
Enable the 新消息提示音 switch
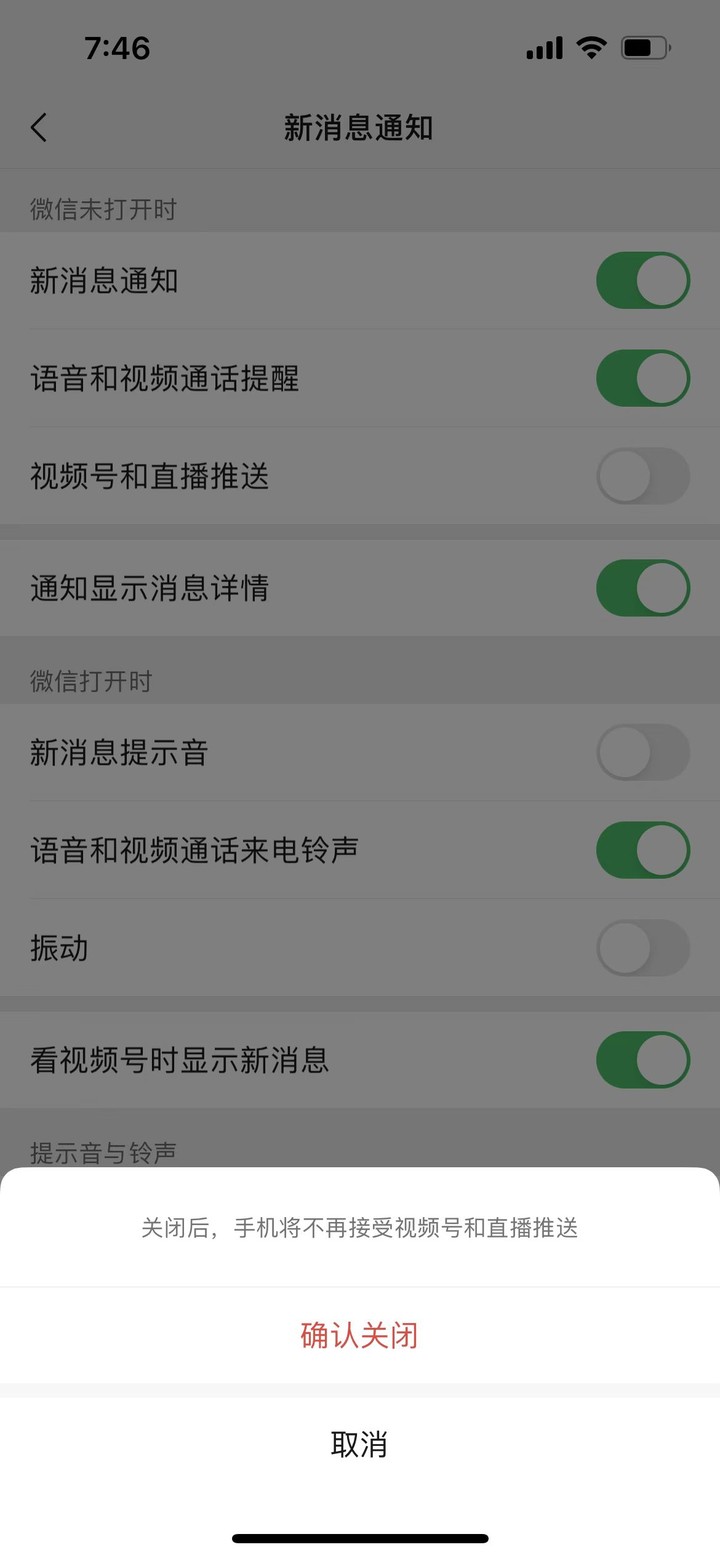coord(643,753)
